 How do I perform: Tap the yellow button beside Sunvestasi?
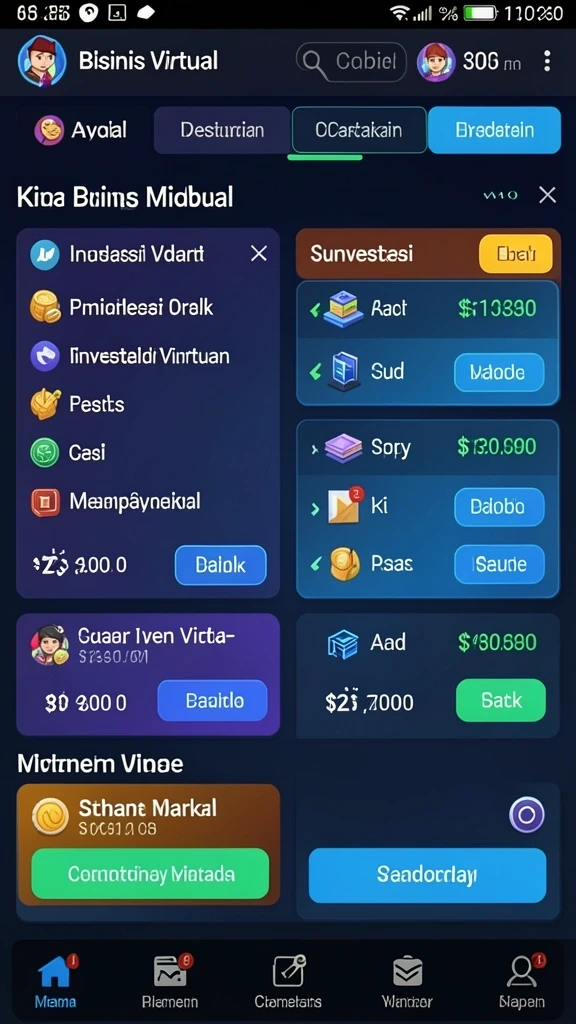point(515,253)
